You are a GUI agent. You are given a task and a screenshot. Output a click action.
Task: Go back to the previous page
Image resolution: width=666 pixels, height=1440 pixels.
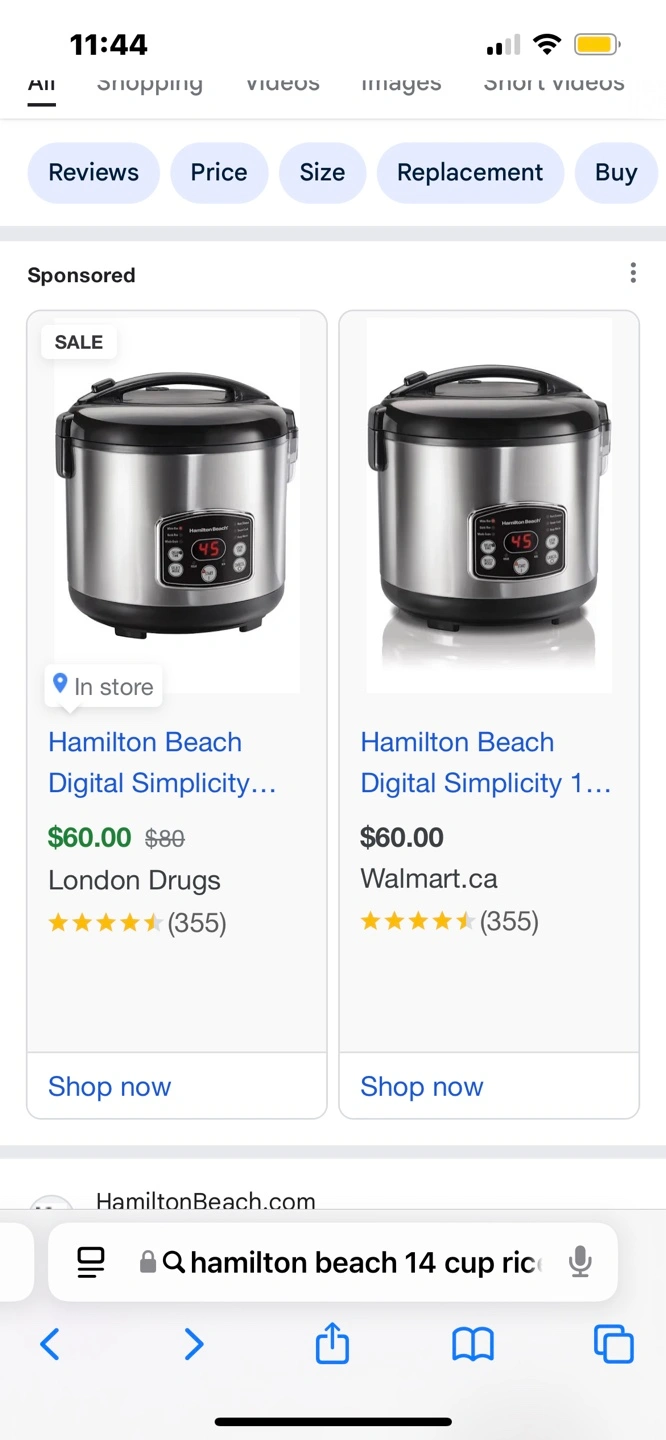pyautogui.click(x=50, y=1344)
